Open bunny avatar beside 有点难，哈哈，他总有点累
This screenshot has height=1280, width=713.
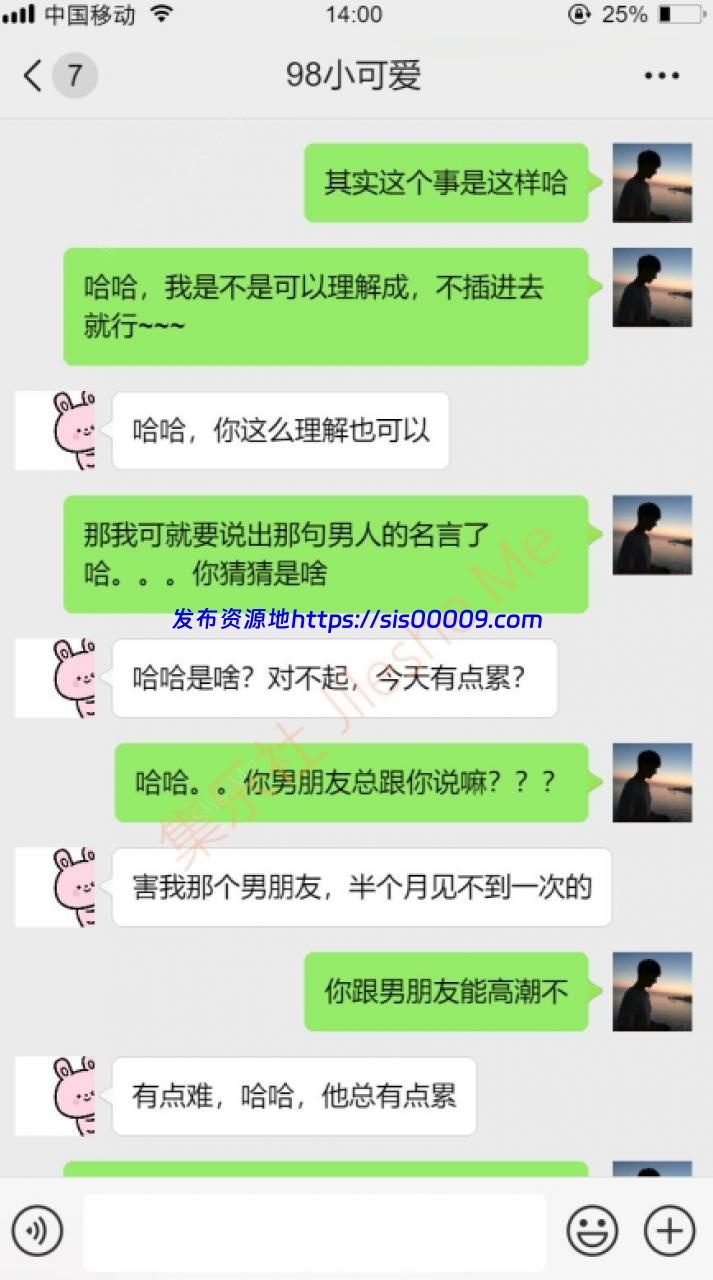pyautogui.click(x=55, y=1095)
